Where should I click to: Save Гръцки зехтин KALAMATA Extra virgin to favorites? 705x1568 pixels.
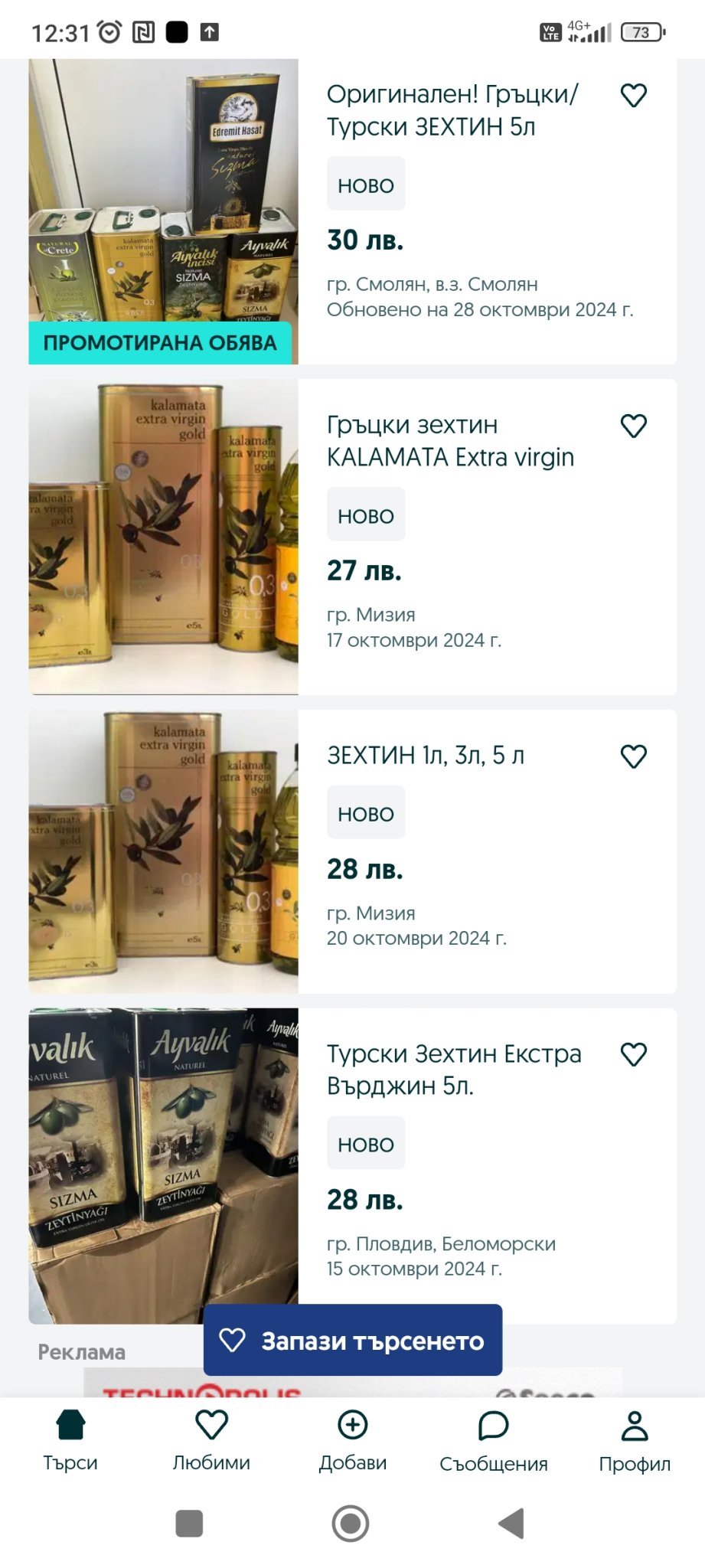coord(633,426)
